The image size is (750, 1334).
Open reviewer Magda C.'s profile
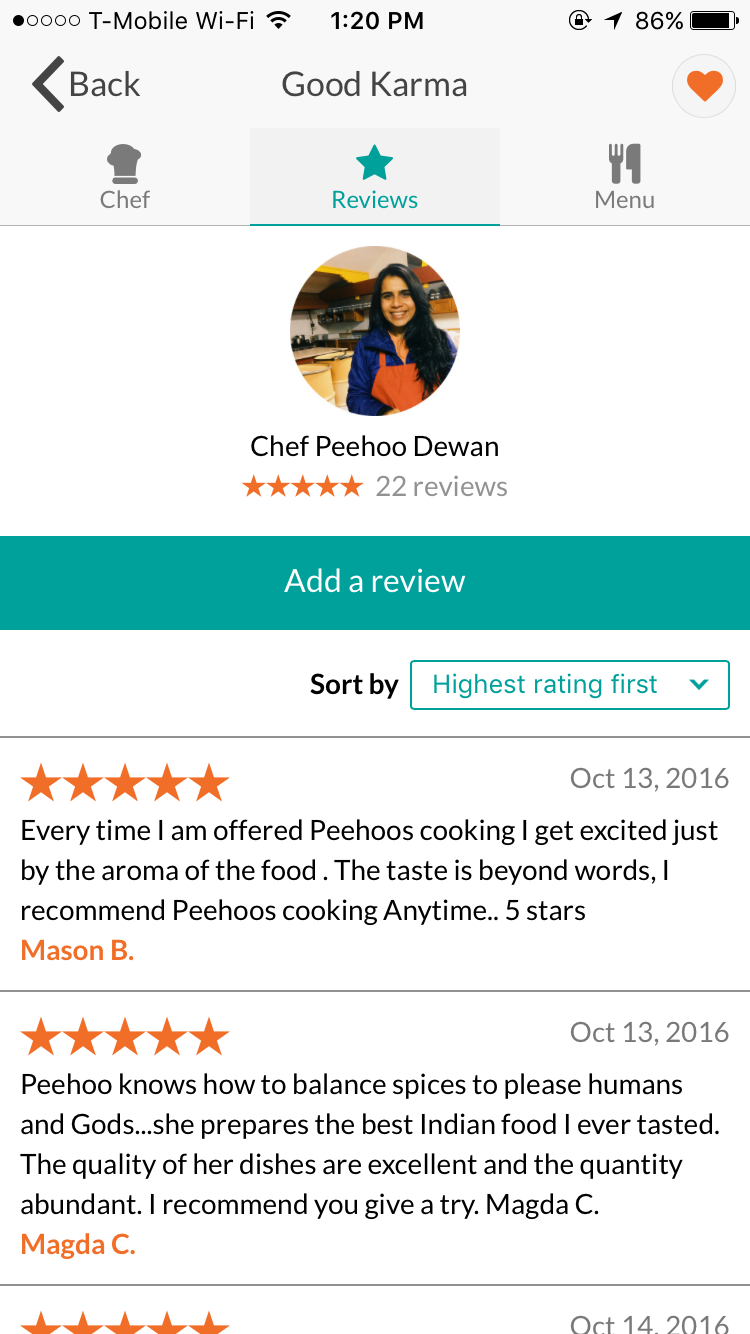click(x=78, y=1245)
